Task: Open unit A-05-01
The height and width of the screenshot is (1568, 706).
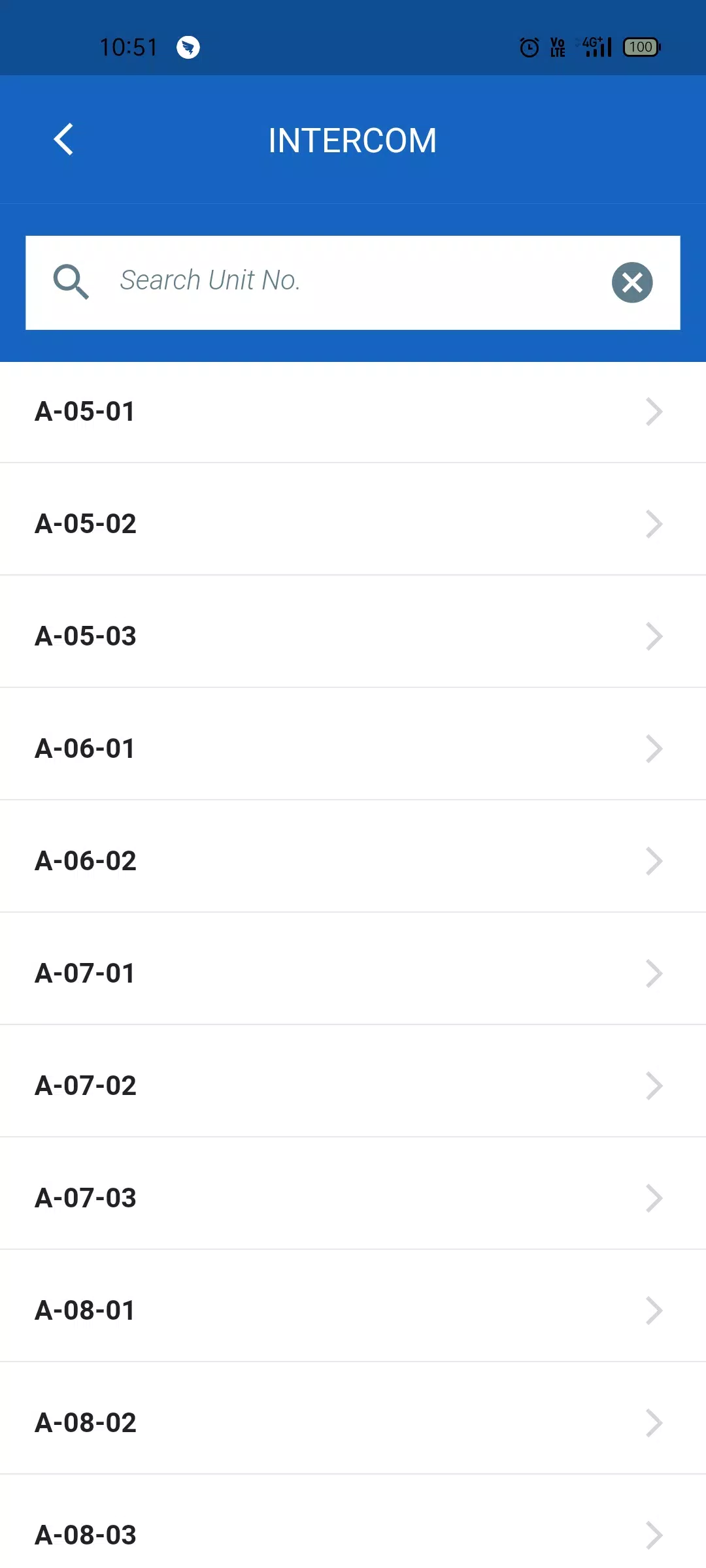Action: click(x=353, y=412)
